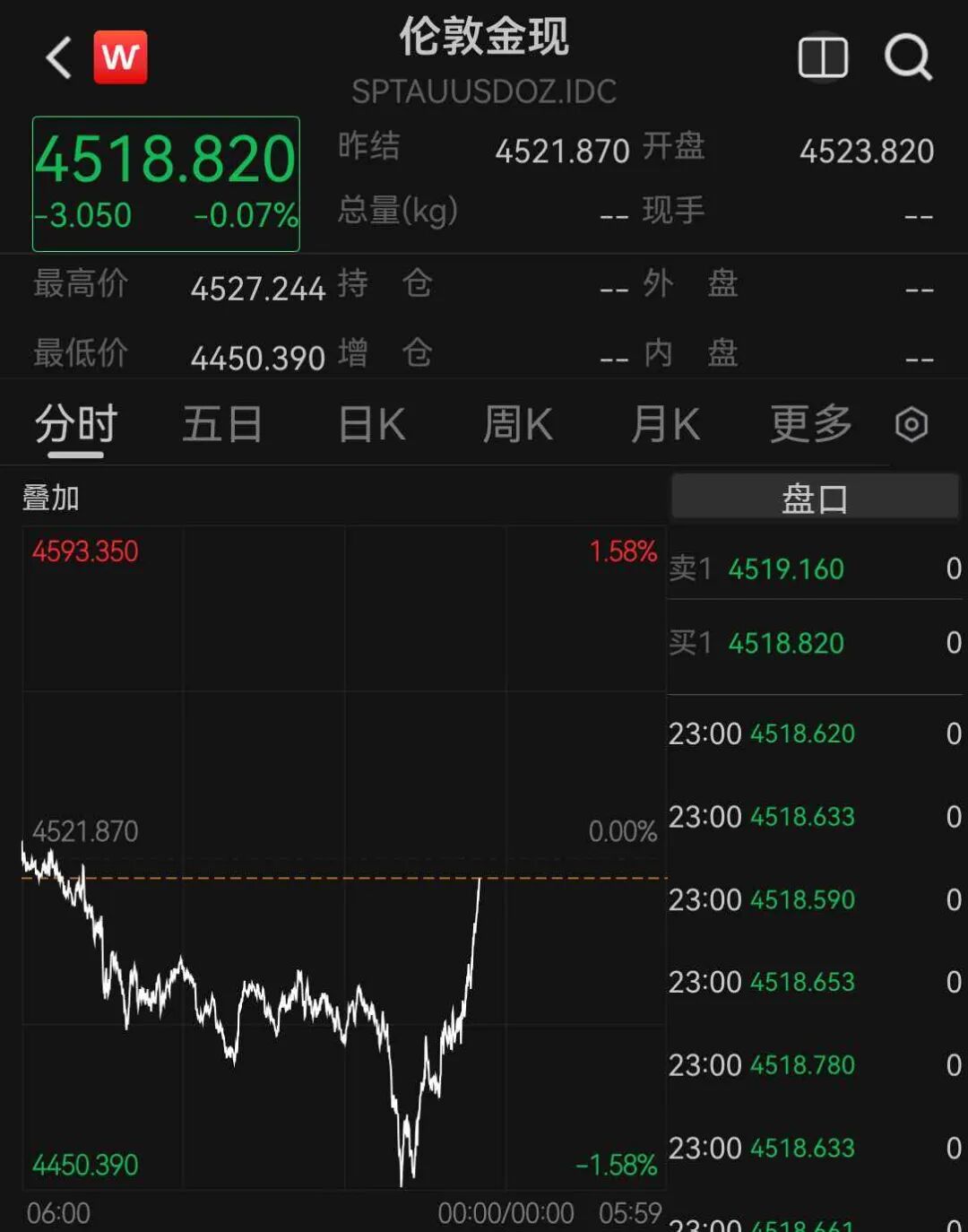Image resolution: width=968 pixels, height=1232 pixels.
Task: Open the 更多 chart options
Action: click(x=811, y=424)
